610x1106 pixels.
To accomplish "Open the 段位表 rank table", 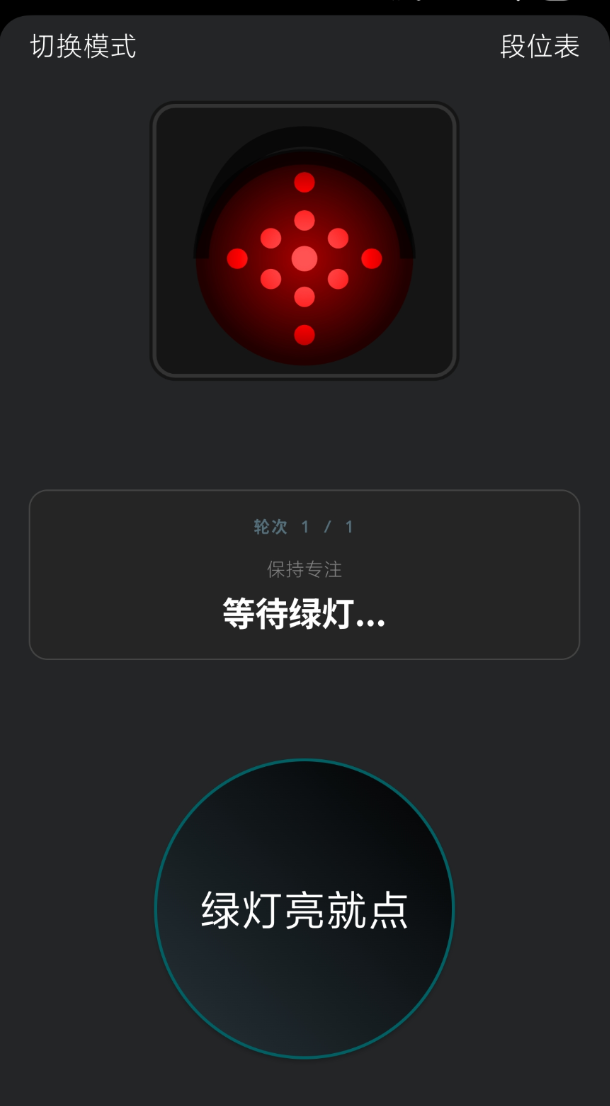I will [x=539, y=46].
